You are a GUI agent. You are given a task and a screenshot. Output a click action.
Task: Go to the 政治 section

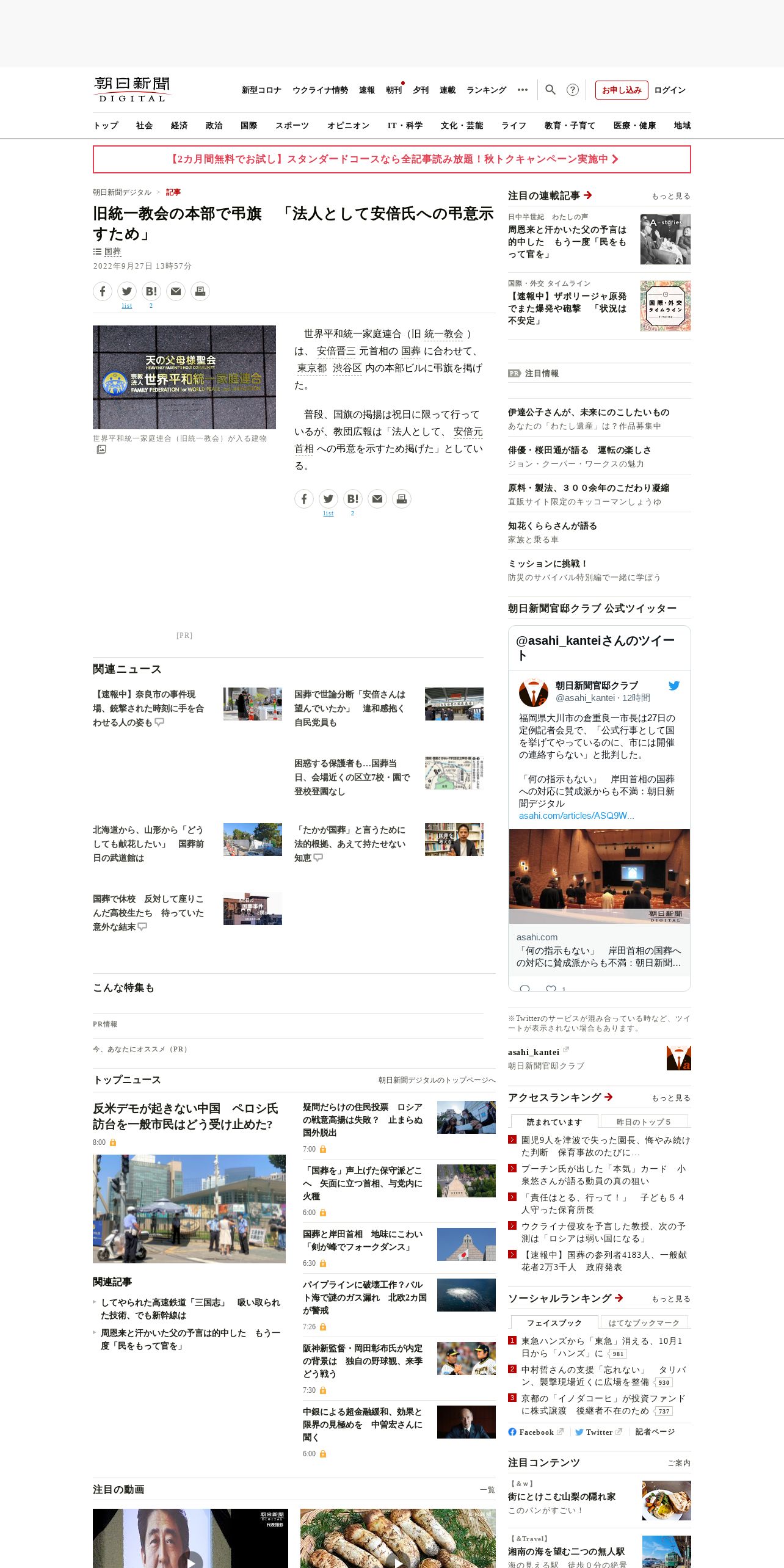point(214,125)
